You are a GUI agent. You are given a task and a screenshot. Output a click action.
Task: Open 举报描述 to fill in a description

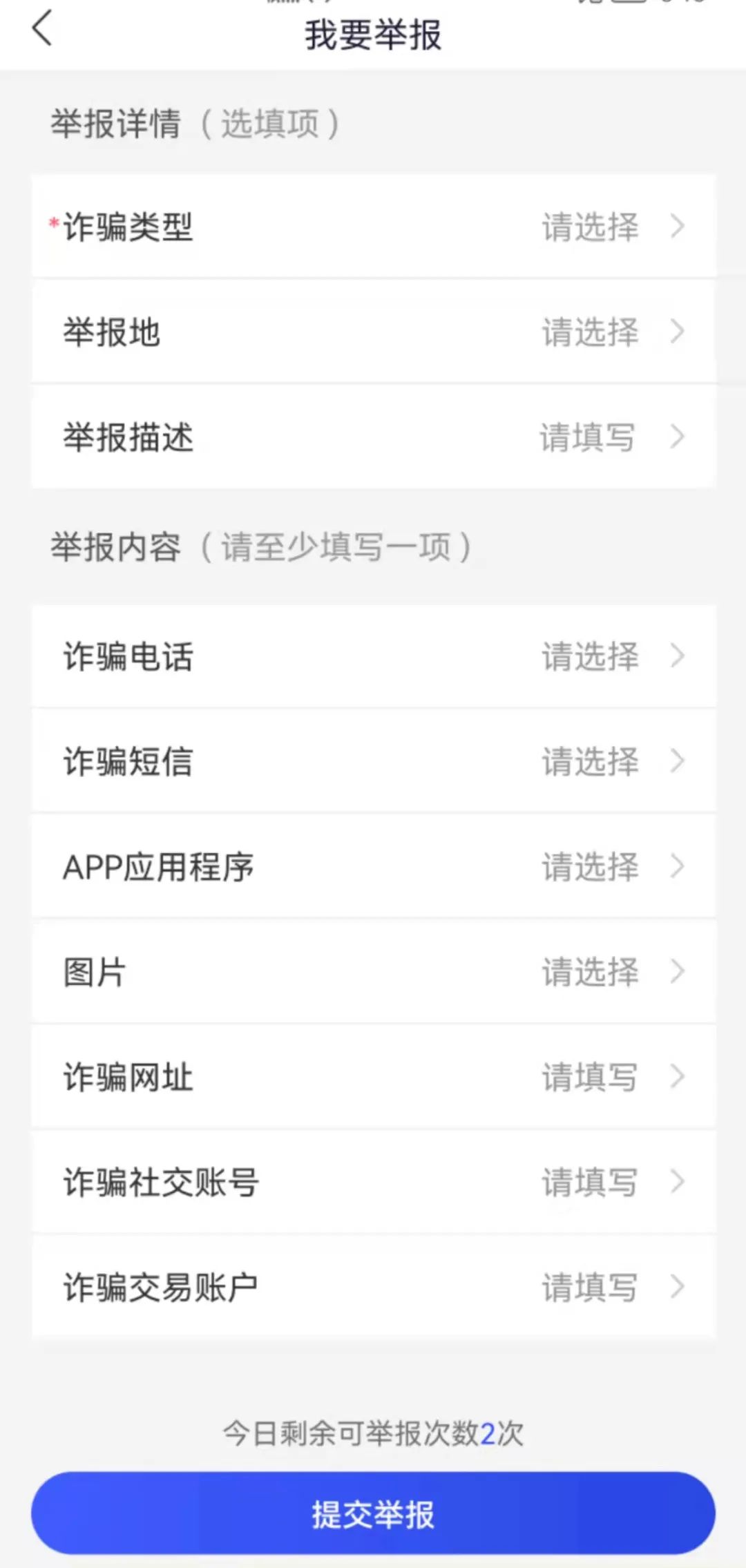pos(373,437)
